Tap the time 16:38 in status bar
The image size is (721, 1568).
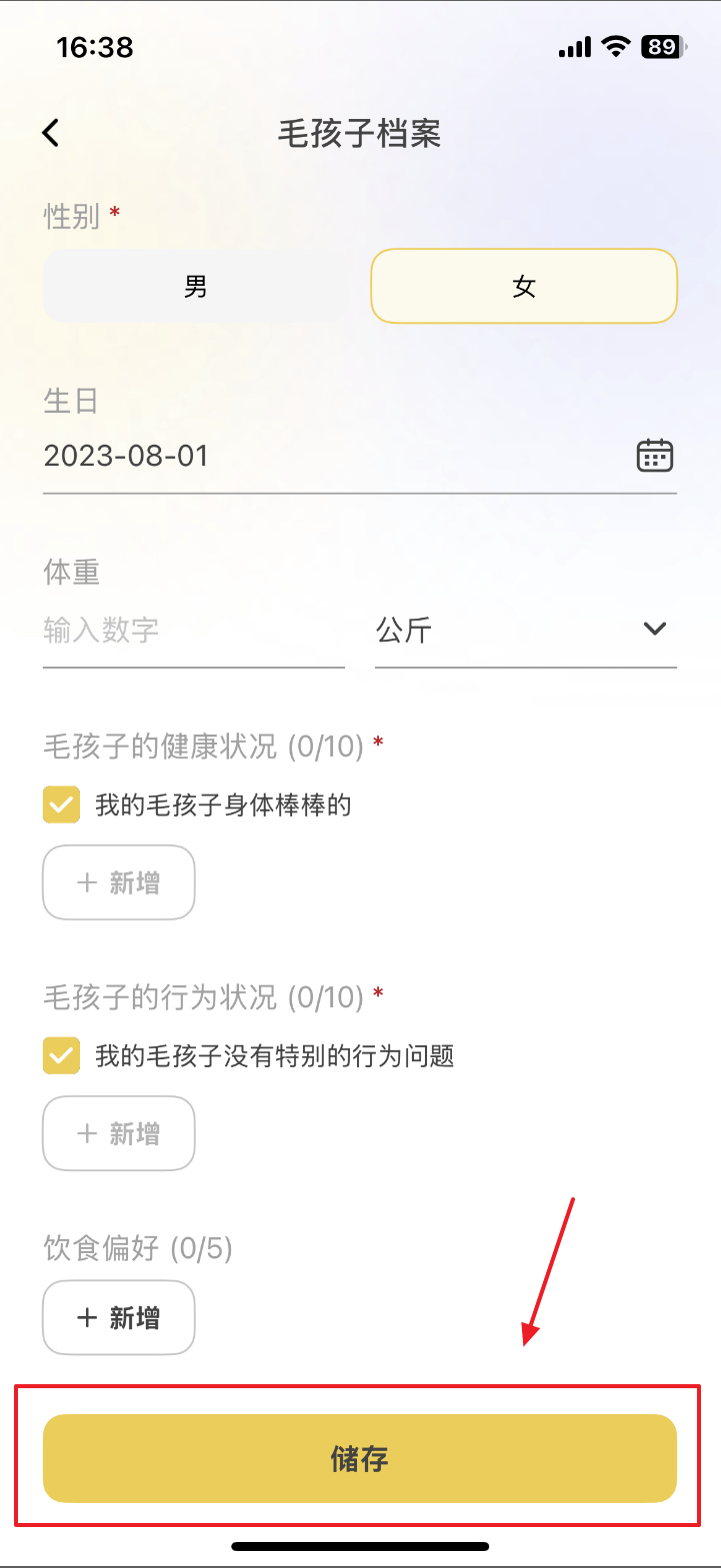[95, 46]
